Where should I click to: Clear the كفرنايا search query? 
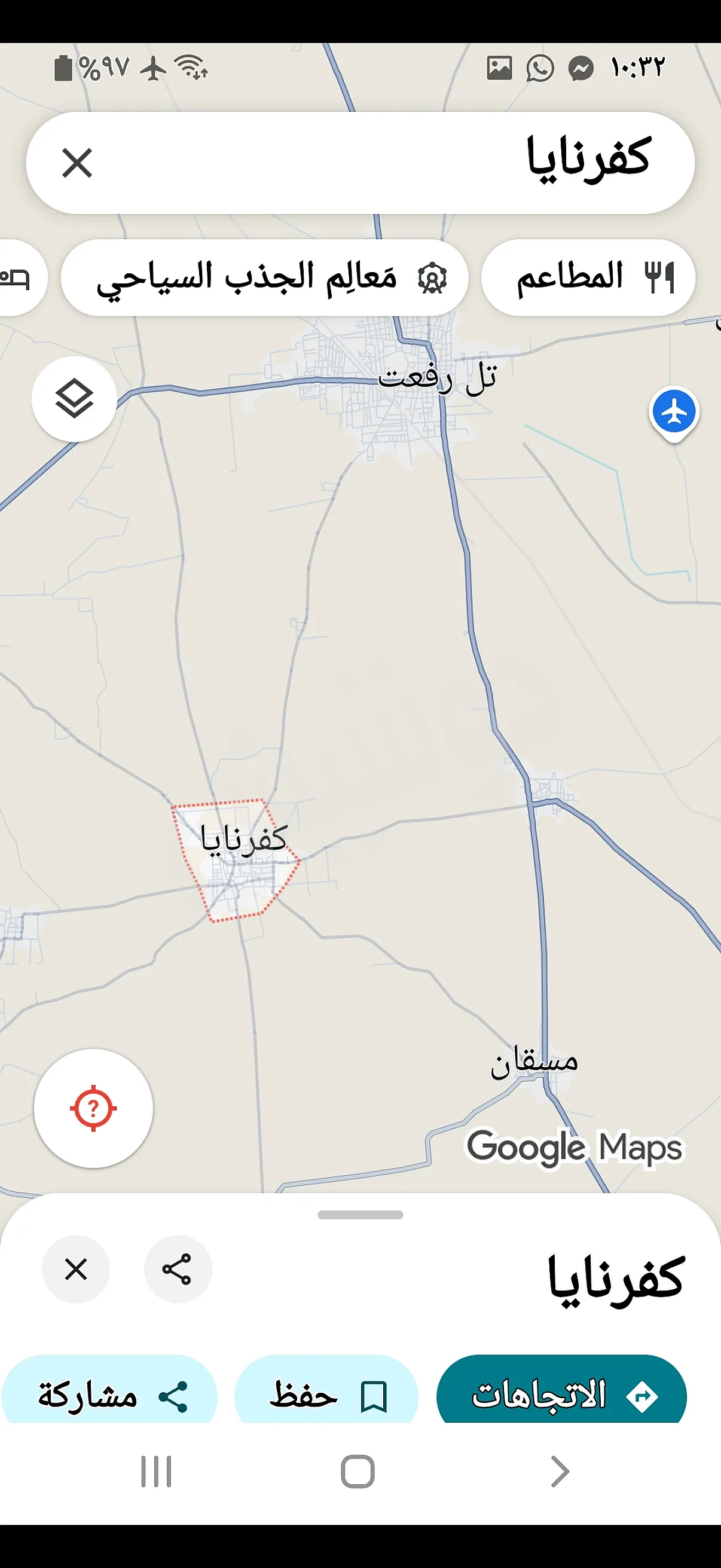pyautogui.click(x=77, y=163)
